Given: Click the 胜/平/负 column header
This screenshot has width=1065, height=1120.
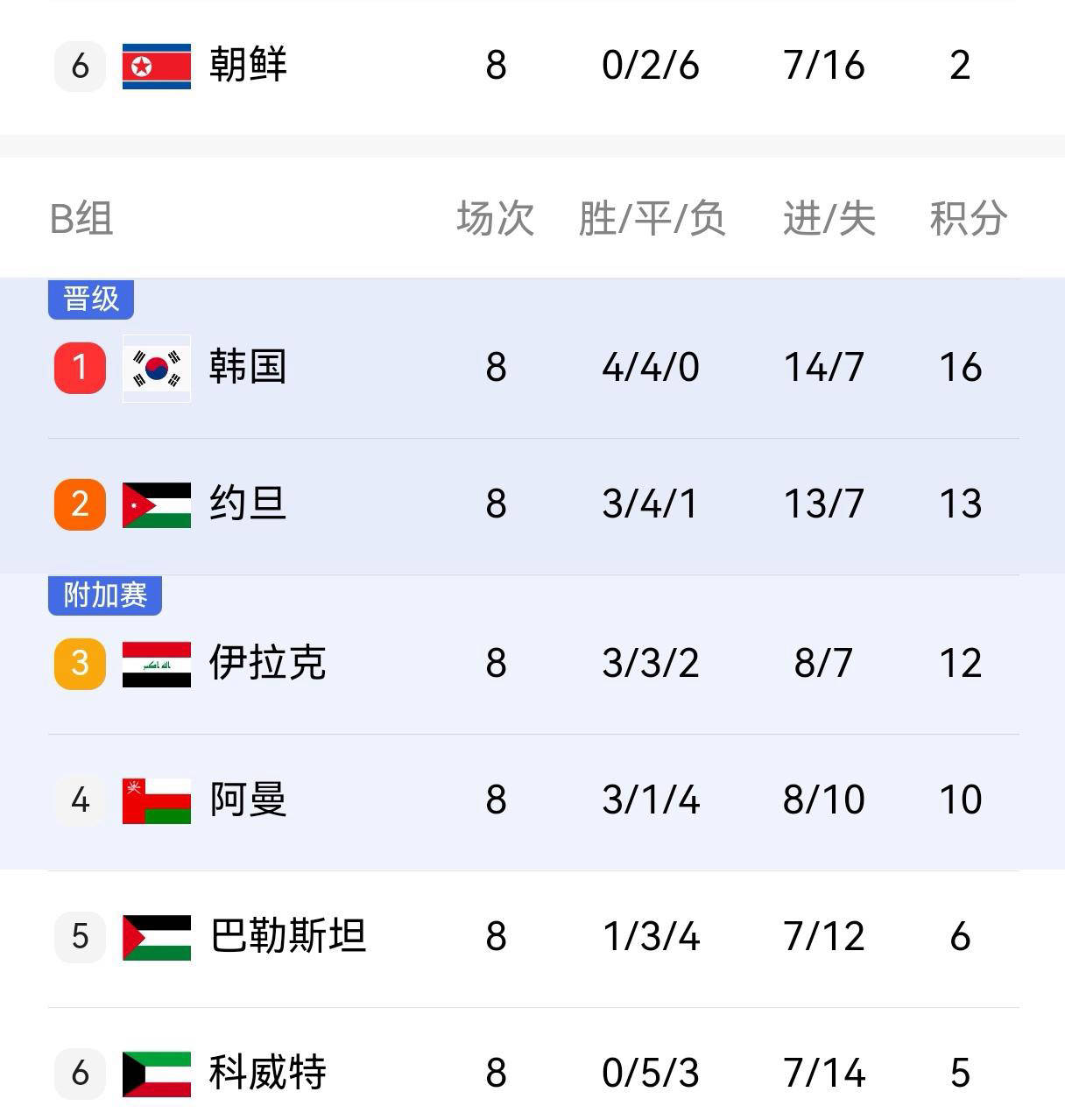Looking at the screenshot, I should click(x=651, y=221).
